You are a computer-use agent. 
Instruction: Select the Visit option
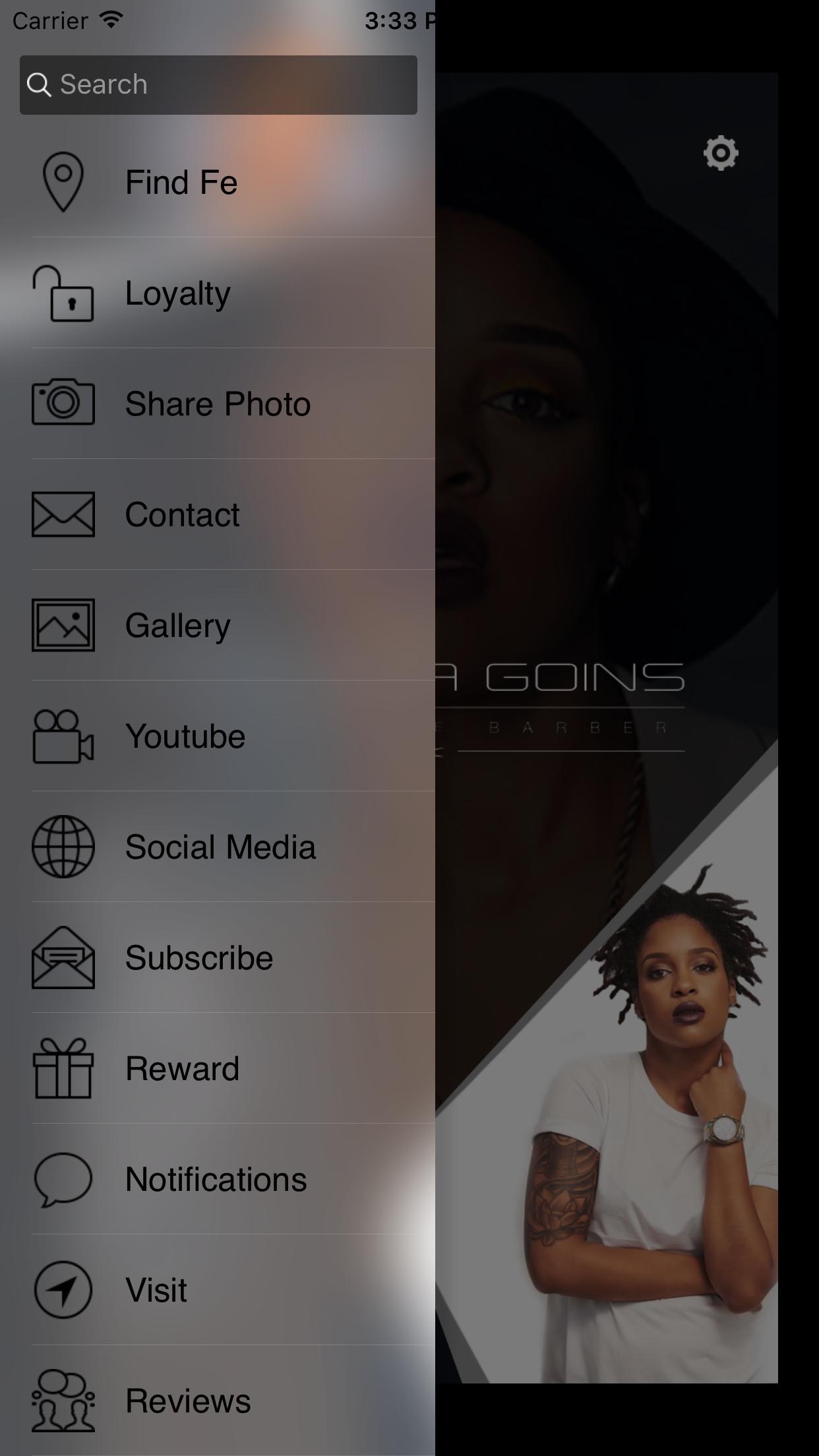click(156, 1290)
